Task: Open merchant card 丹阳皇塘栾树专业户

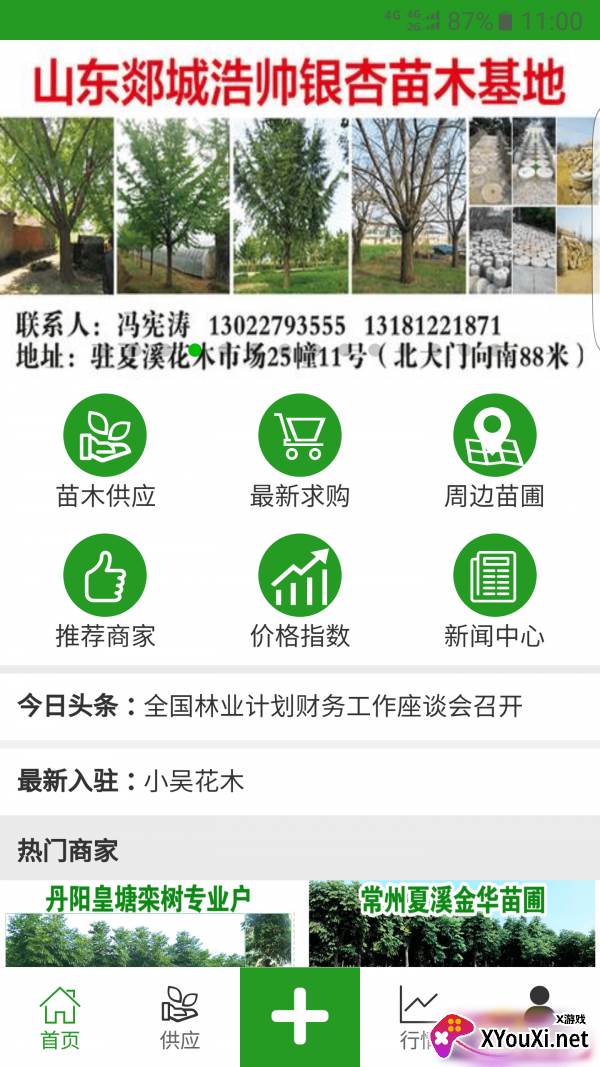Action: point(148,924)
